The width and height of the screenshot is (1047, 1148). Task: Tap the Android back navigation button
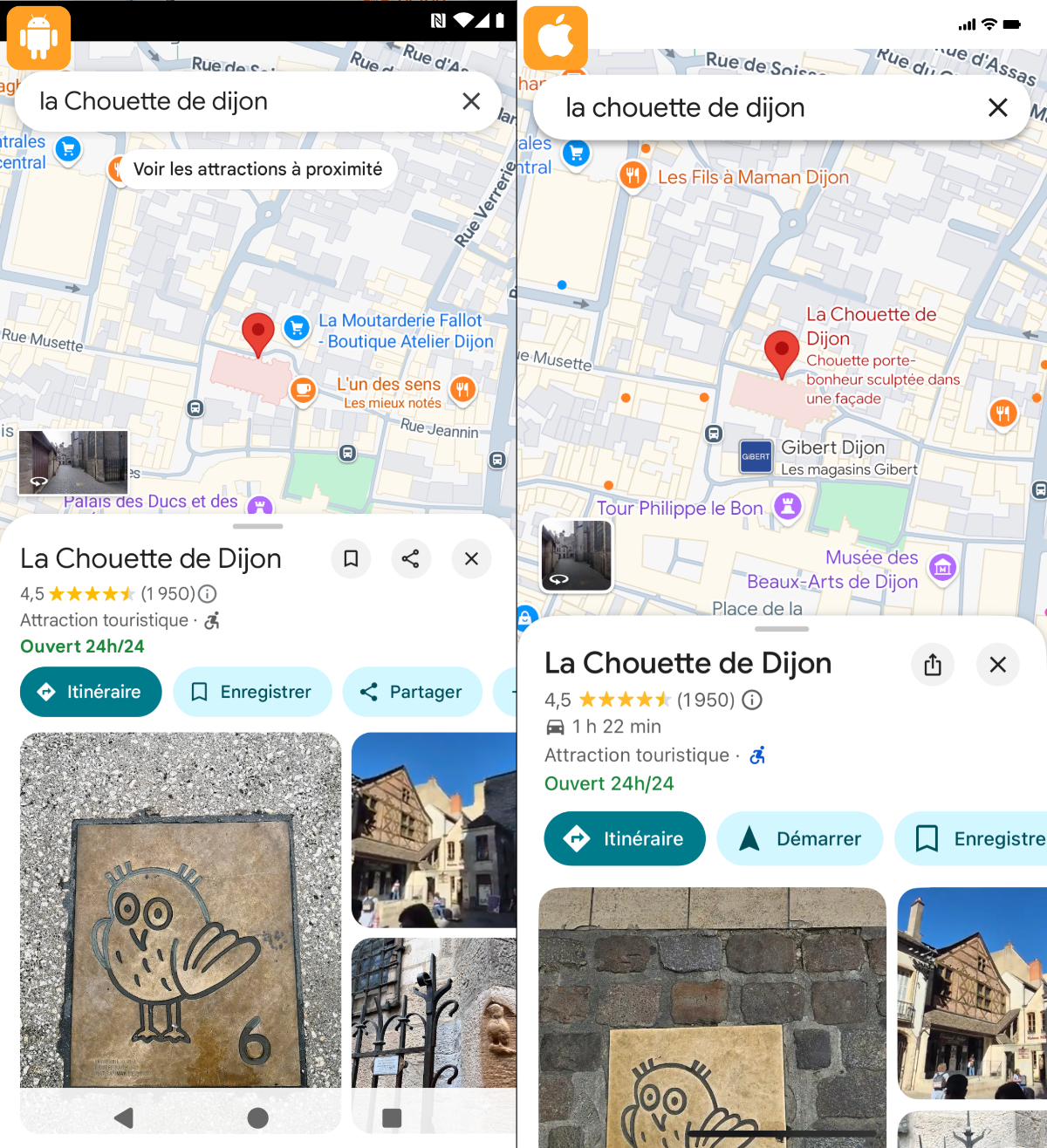124,1117
